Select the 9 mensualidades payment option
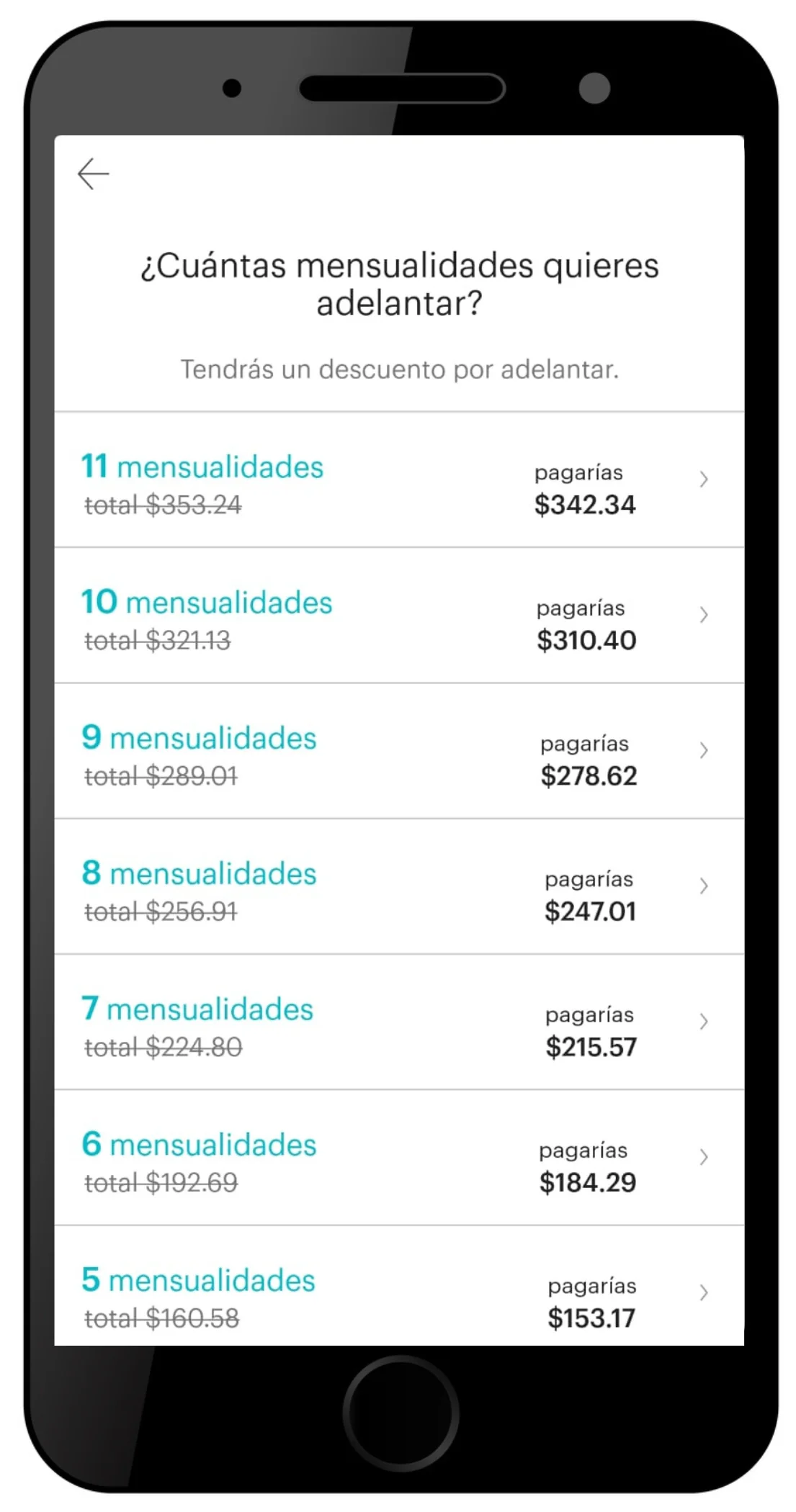Screen dimensions: 796x1512 pos(198,738)
